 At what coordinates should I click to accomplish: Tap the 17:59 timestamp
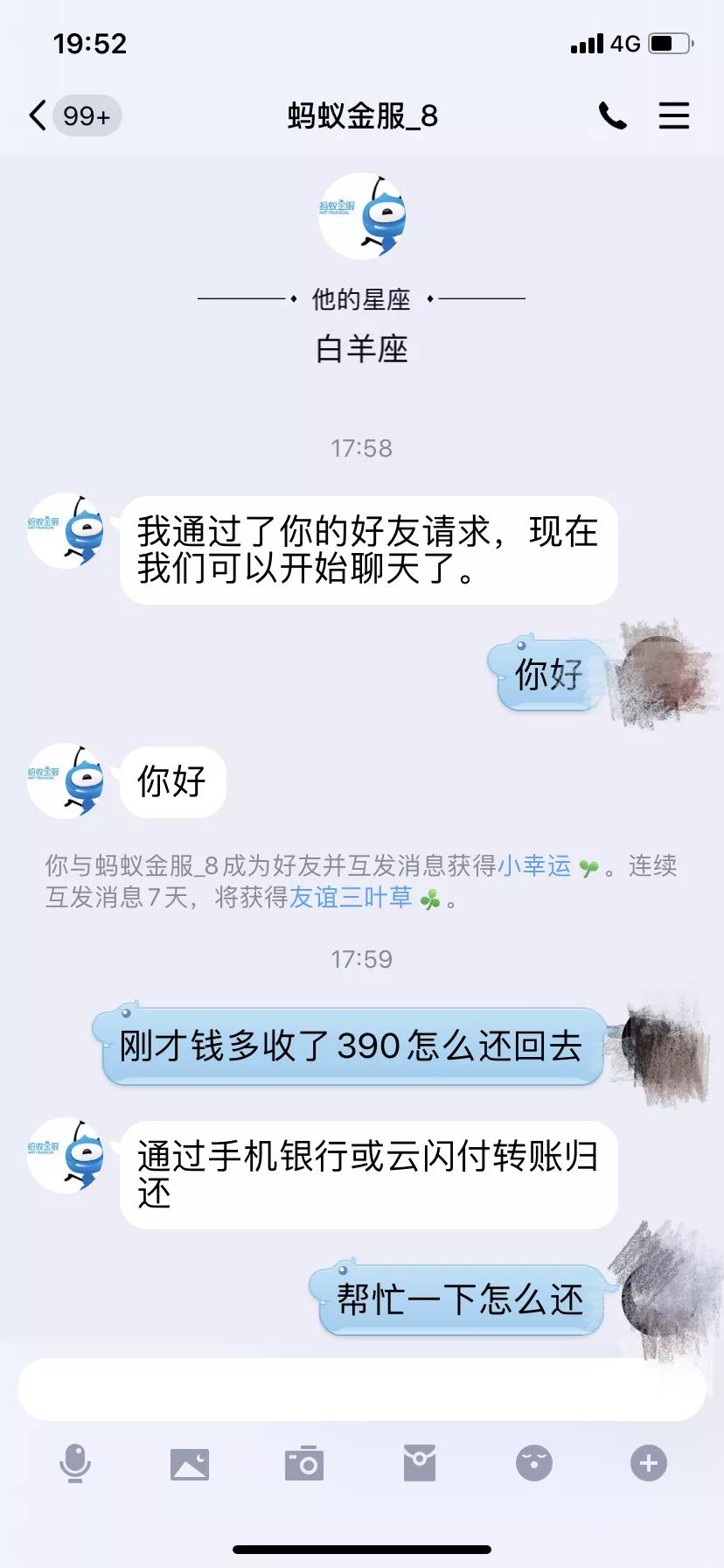pos(362,959)
